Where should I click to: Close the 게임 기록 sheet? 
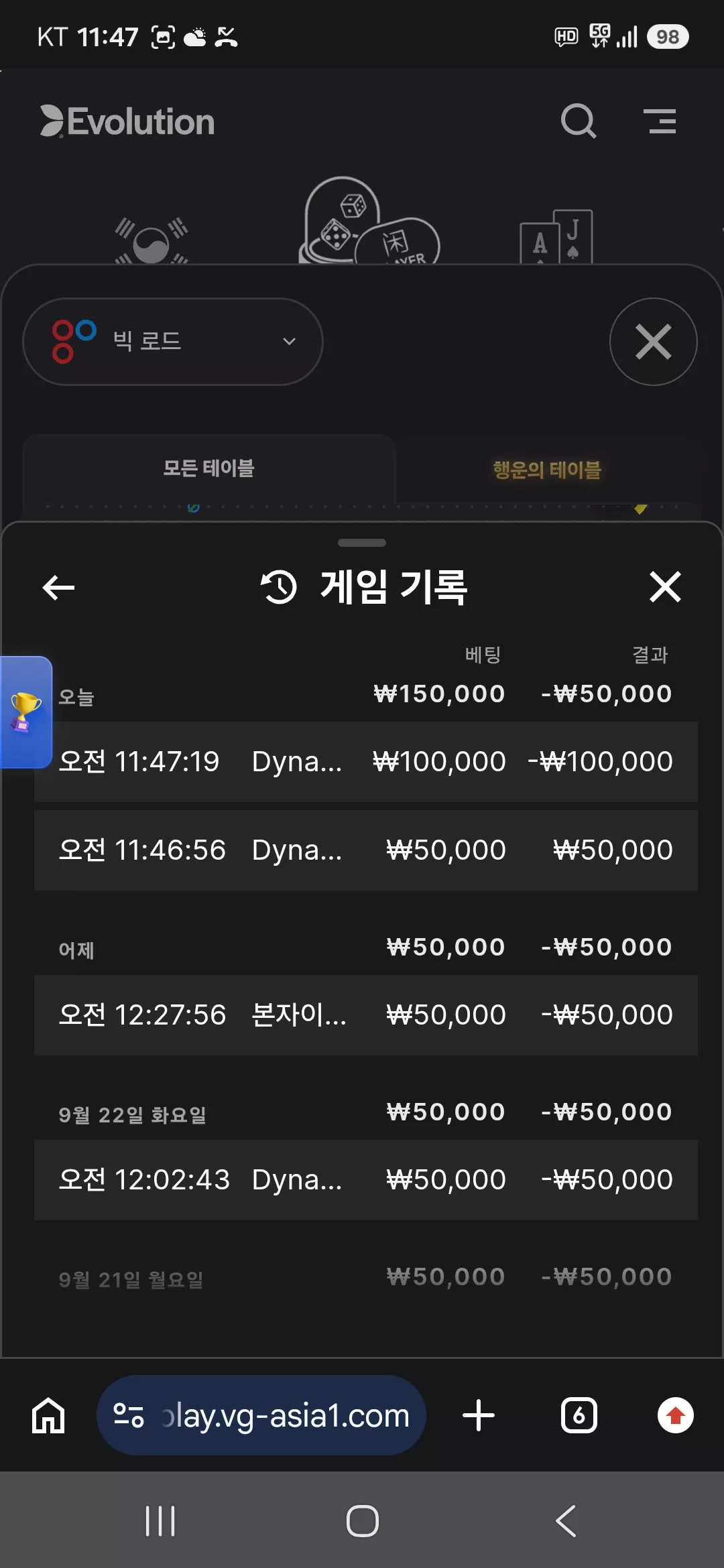[x=665, y=587]
